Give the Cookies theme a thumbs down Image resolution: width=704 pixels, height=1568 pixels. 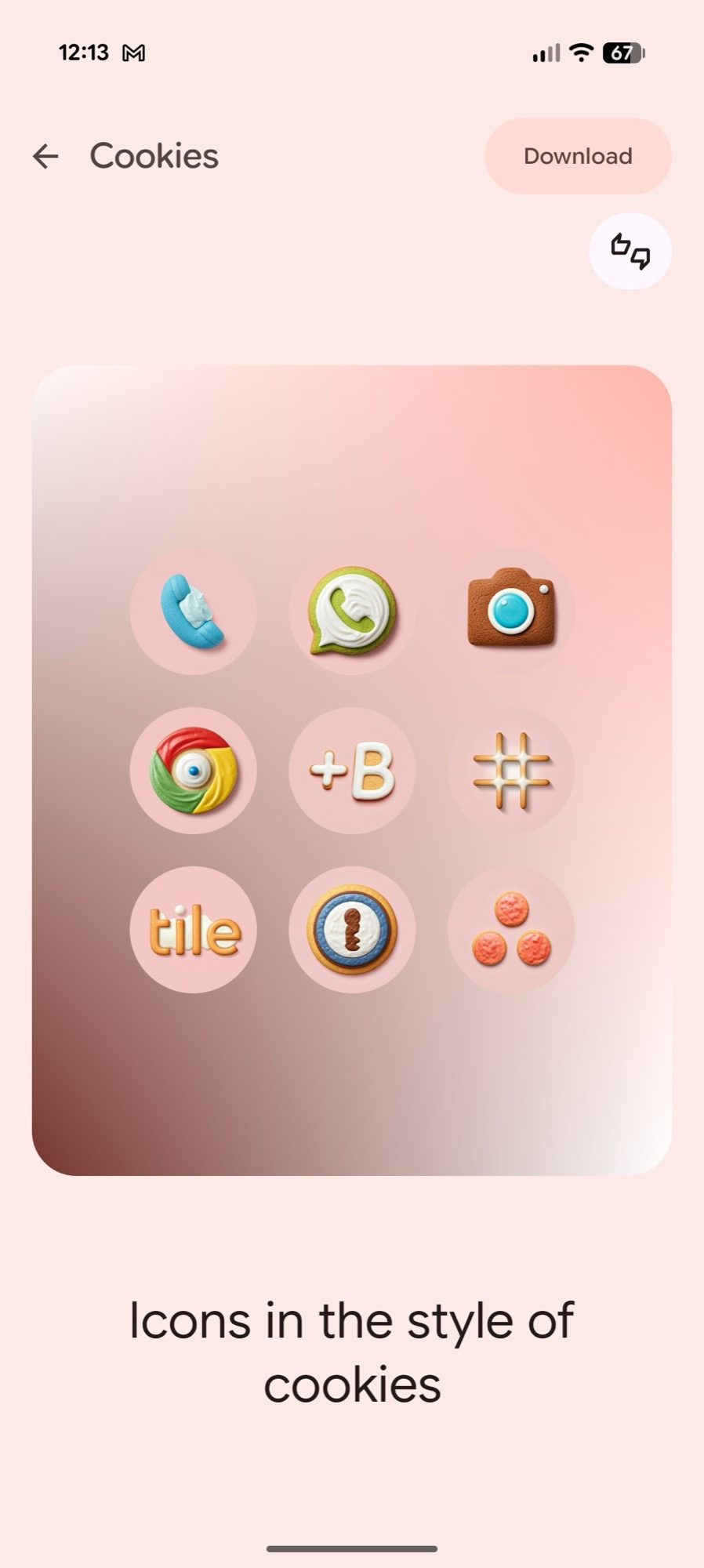640,259
